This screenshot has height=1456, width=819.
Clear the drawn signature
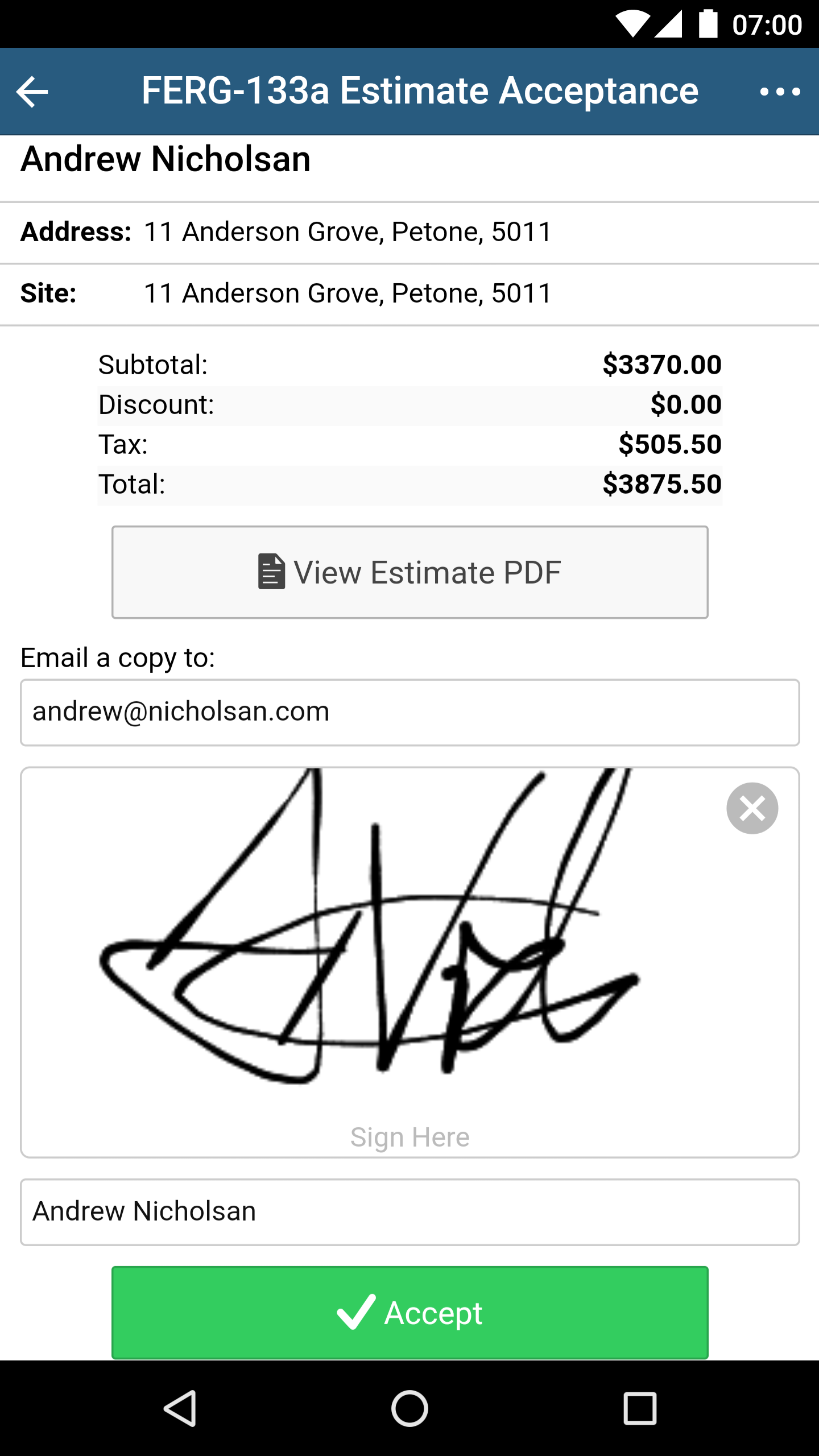coord(752,808)
